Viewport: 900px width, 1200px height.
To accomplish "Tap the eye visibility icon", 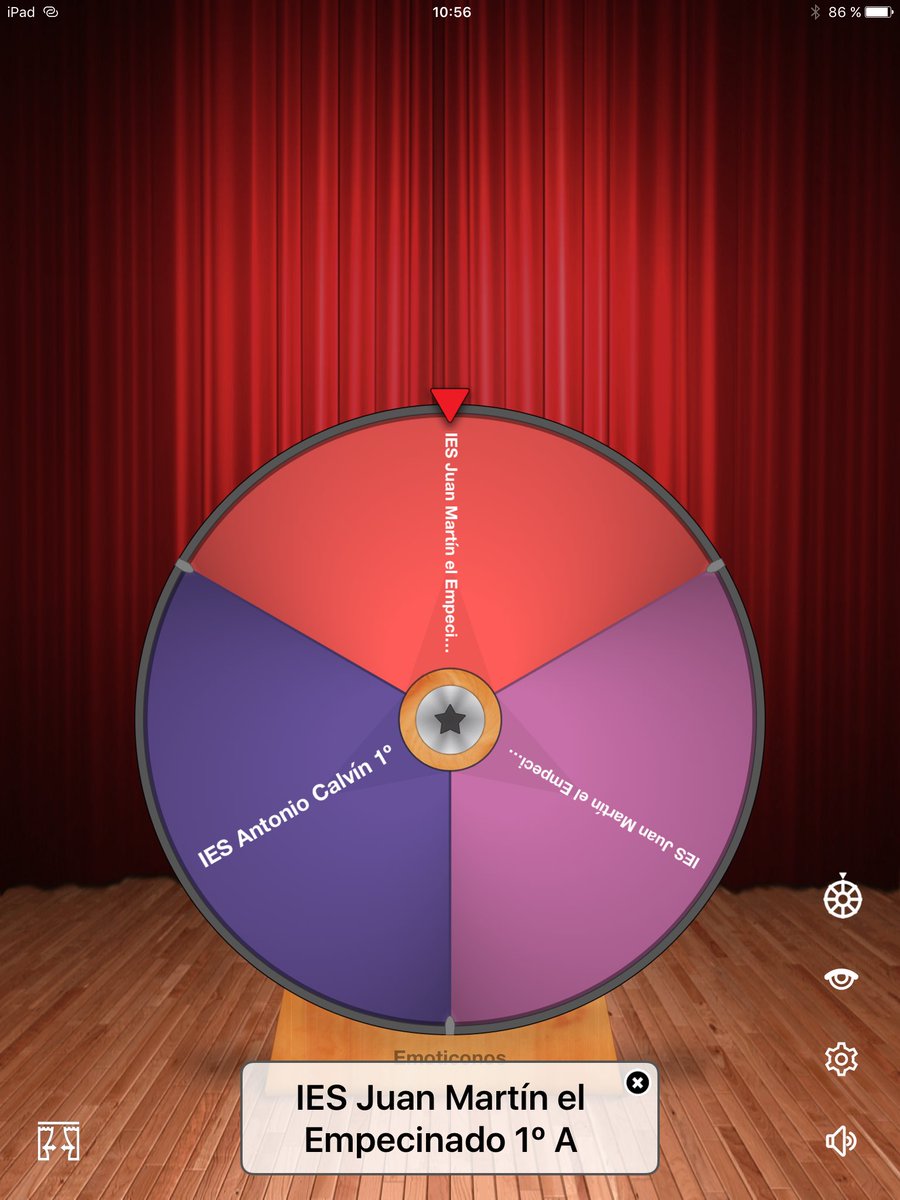I will (841, 979).
